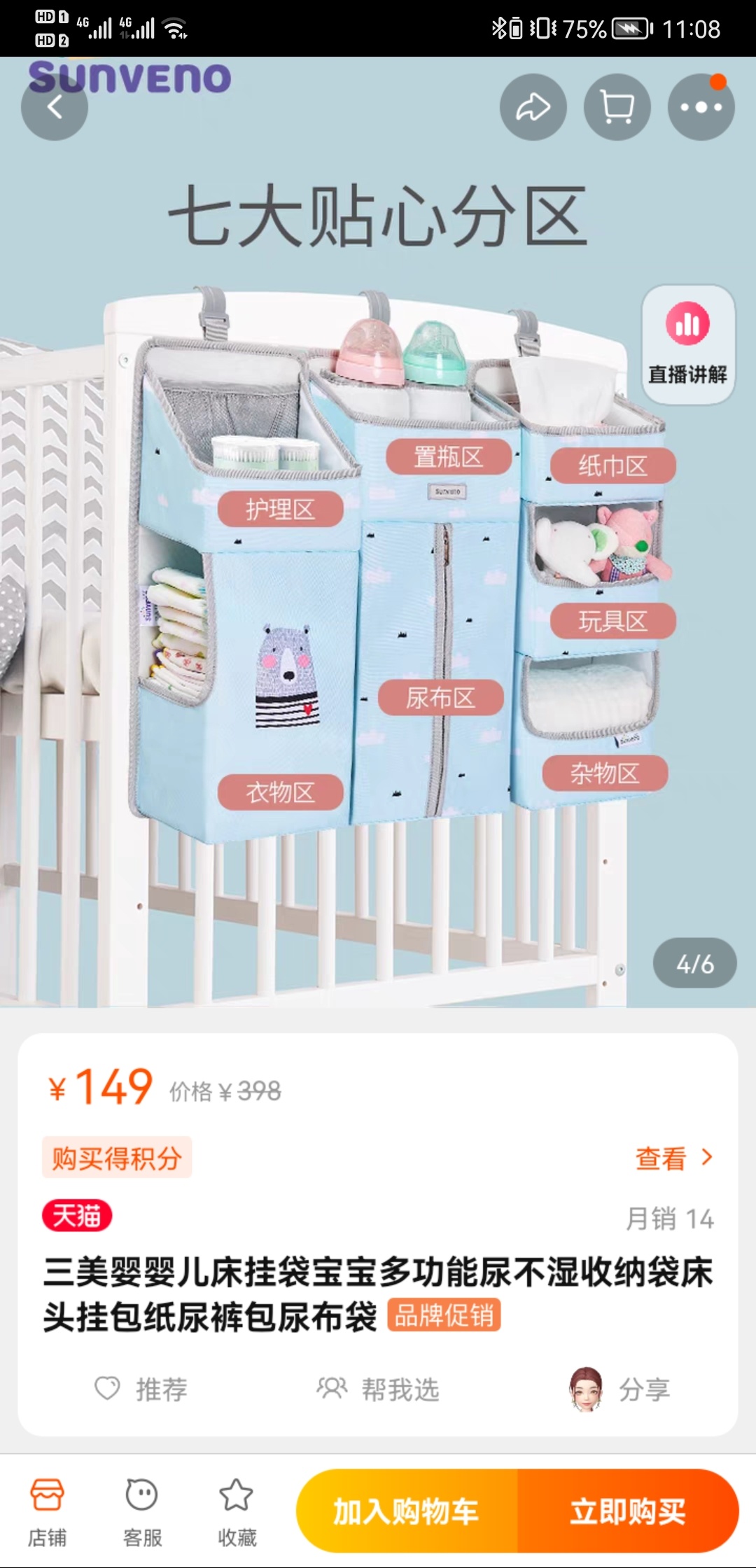Image resolution: width=756 pixels, height=1568 pixels.
Task: Visit the 店铺 store page
Action: coord(47,1511)
